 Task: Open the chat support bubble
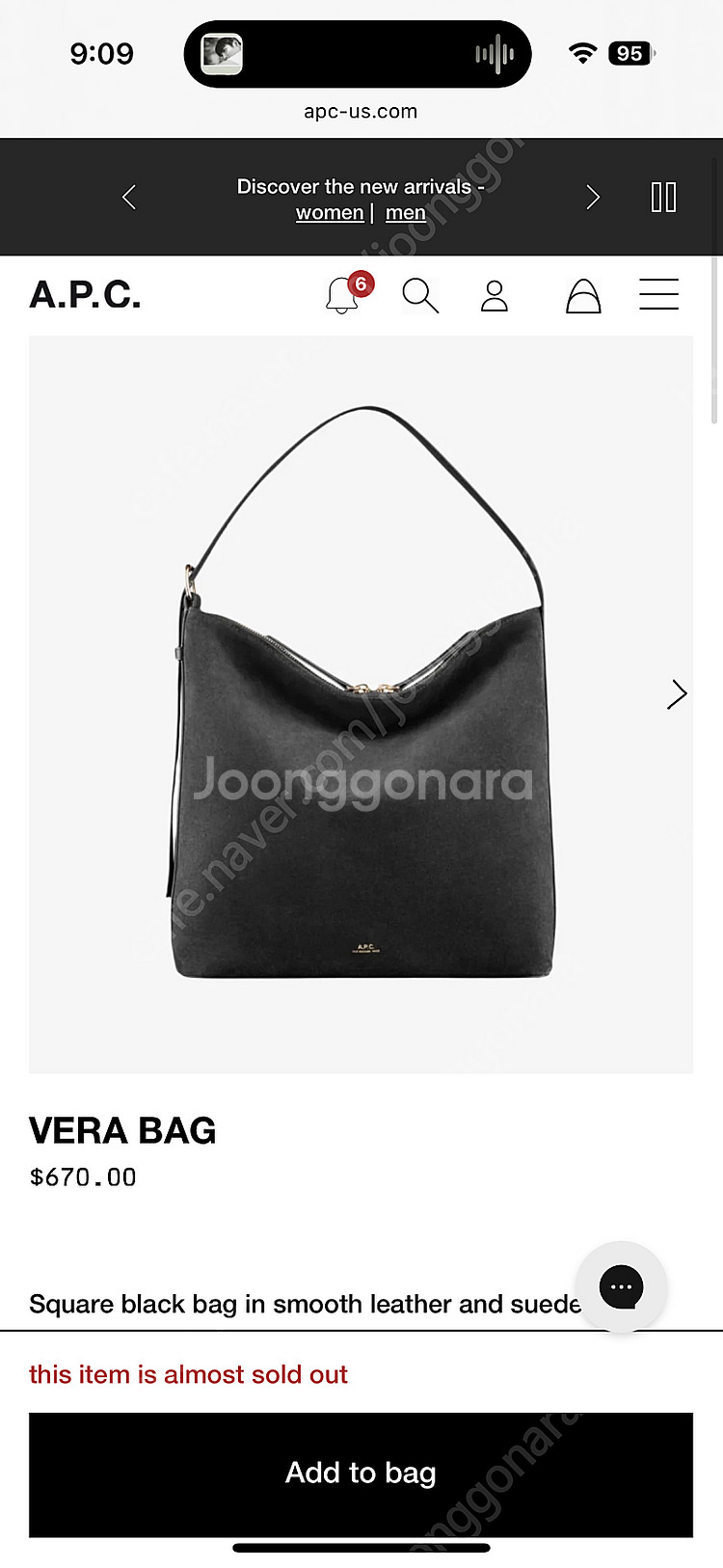point(621,1286)
